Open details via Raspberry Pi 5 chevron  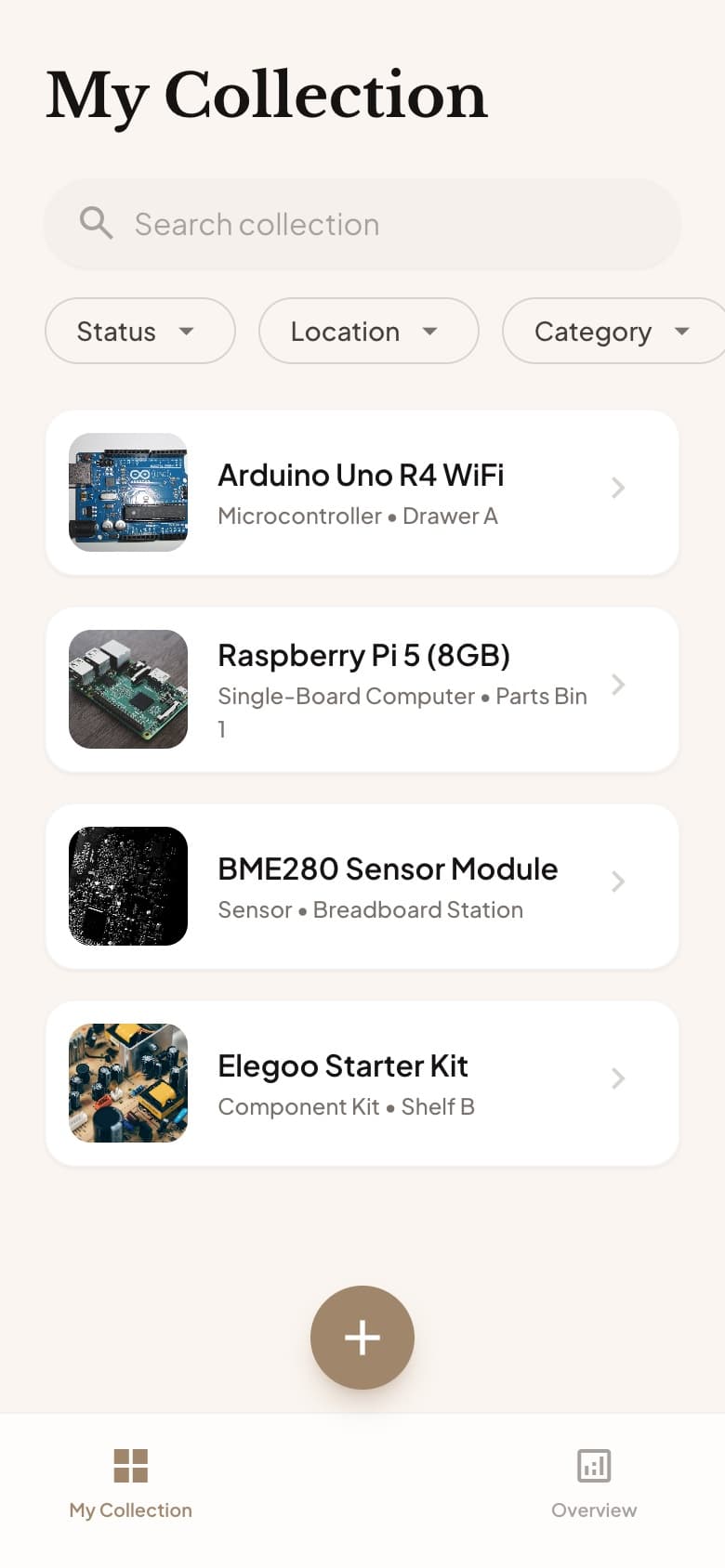click(617, 685)
